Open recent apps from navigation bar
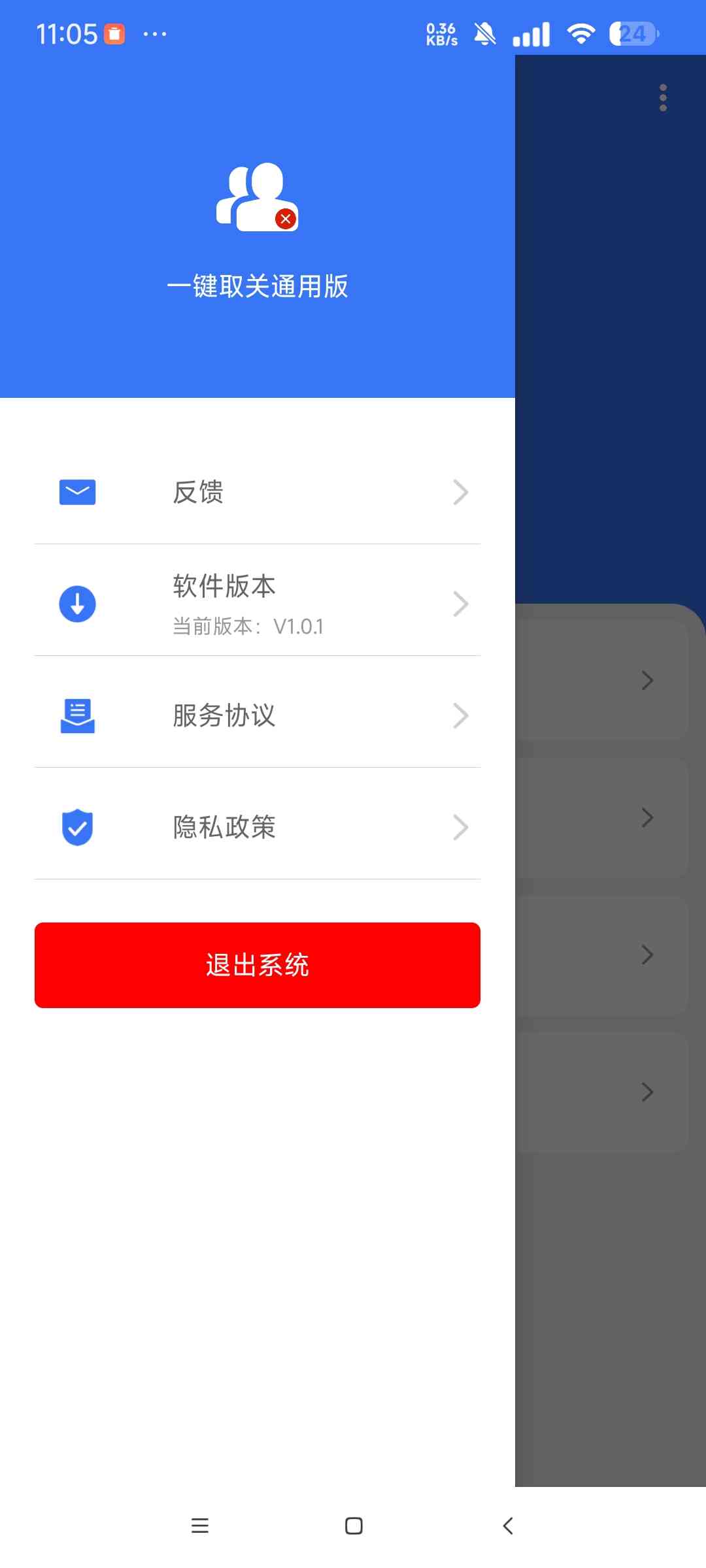Image resolution: width=706 pixels, height=1568 pixels. (x=200, y=1526)
